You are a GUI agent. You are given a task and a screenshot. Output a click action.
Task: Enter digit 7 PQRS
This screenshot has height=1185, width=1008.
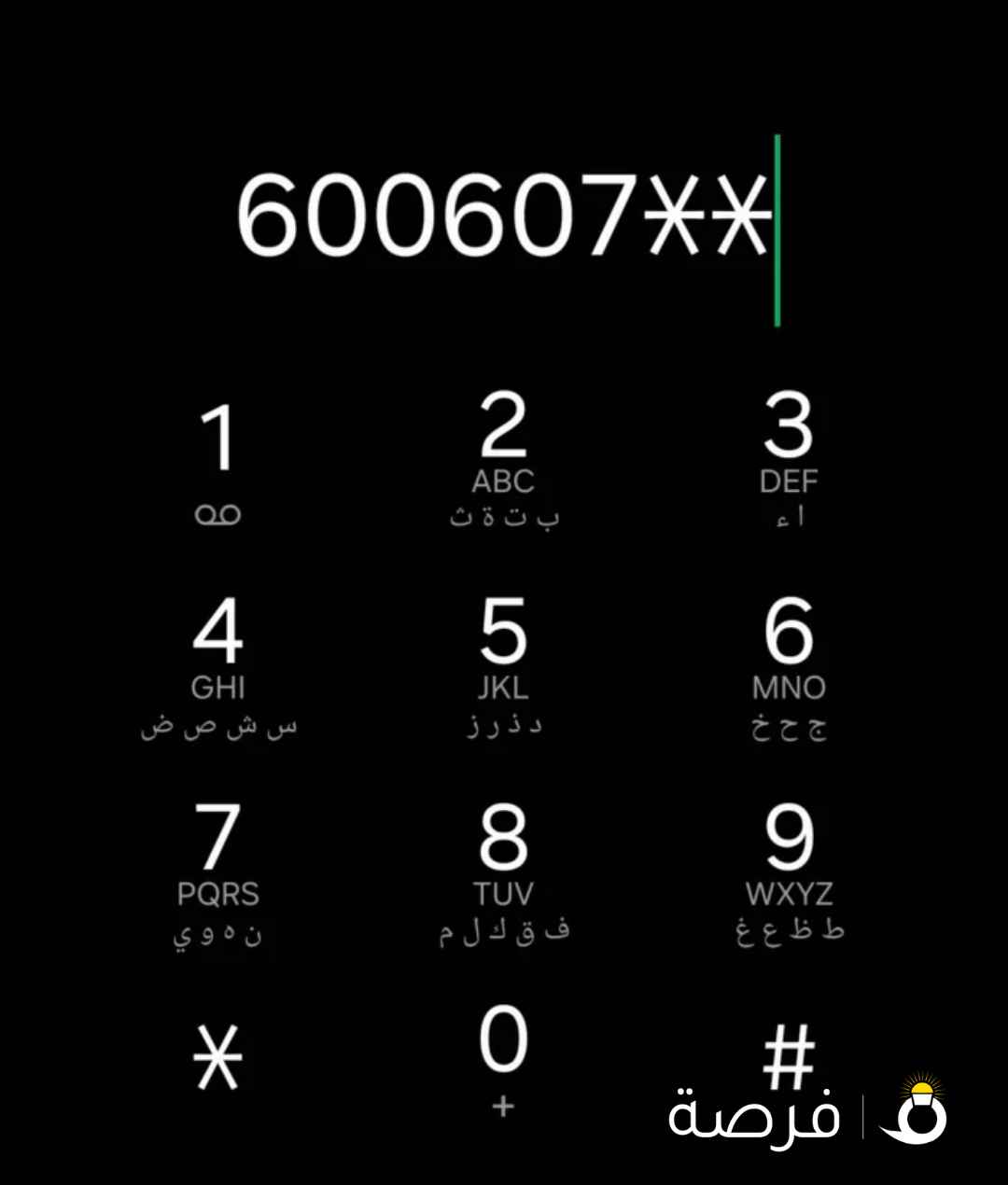(x=218, y=874)
